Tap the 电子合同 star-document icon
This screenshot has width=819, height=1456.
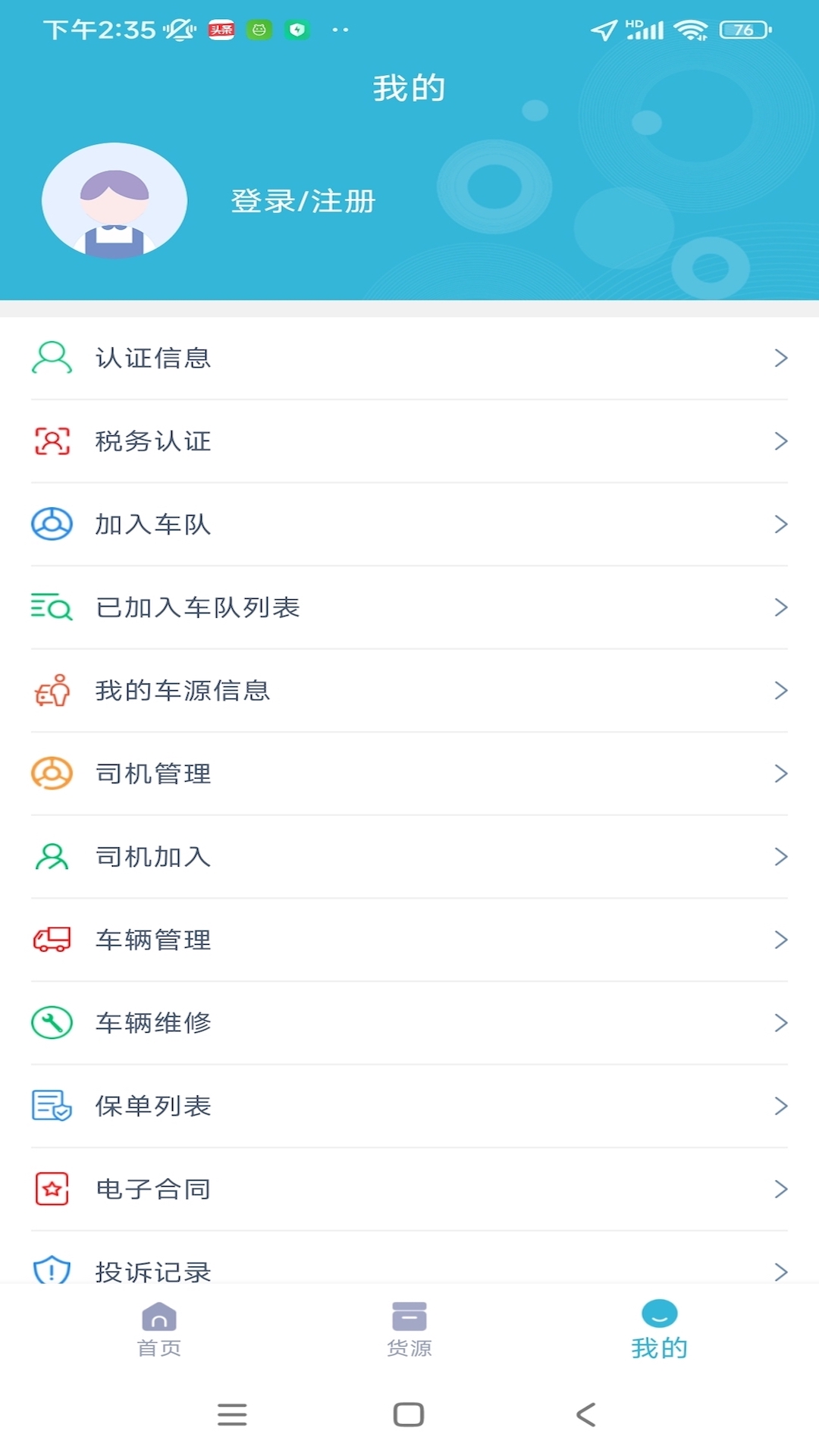pos(50,1189)
